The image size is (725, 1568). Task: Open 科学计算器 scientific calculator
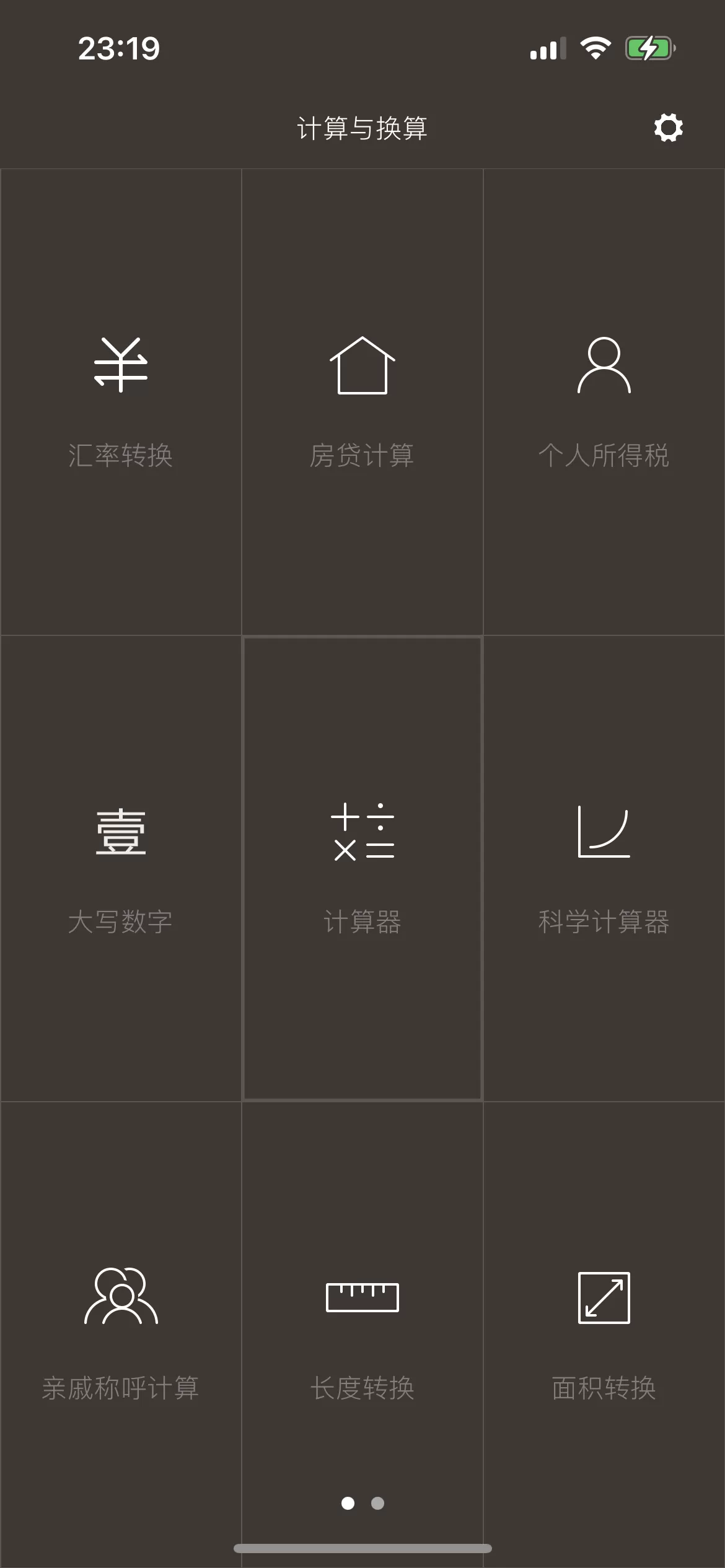click(604, 868)
